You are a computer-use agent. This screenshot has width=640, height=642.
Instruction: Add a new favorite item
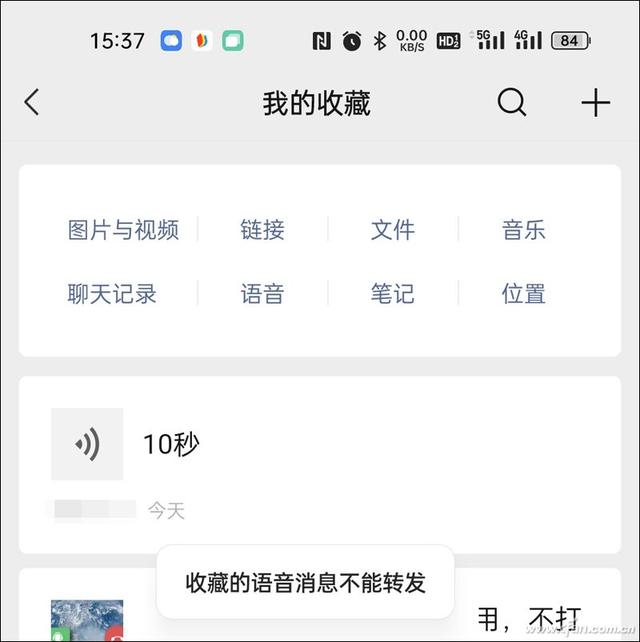tap(595, 102)
